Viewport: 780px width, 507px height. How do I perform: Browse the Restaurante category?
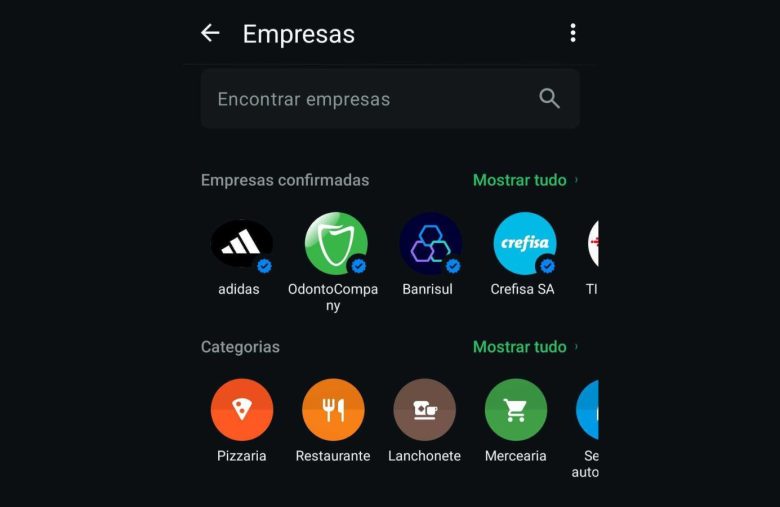pyautogui.click(x=333, y=410)
